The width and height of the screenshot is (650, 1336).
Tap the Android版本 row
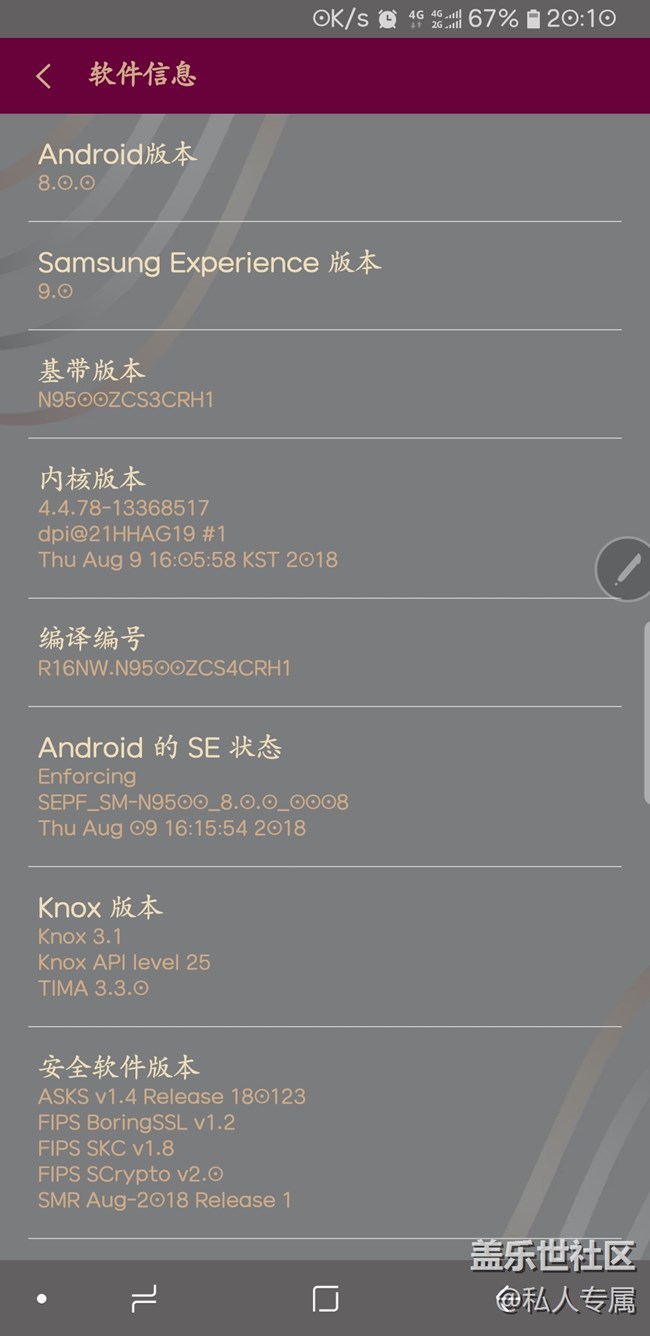(x=324, y=168)
